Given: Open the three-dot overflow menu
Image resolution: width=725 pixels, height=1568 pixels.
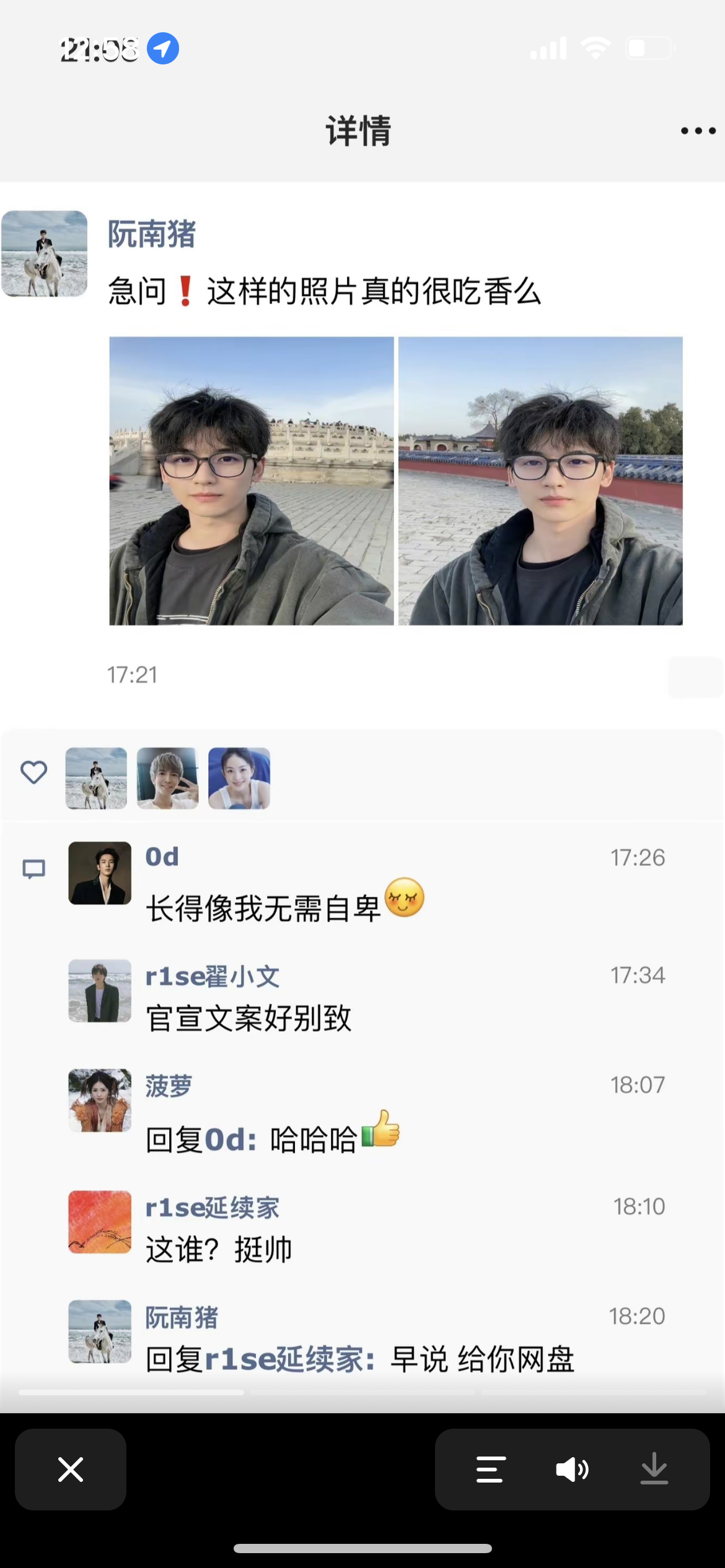Looking at the screenshot, I should (698, 131).
